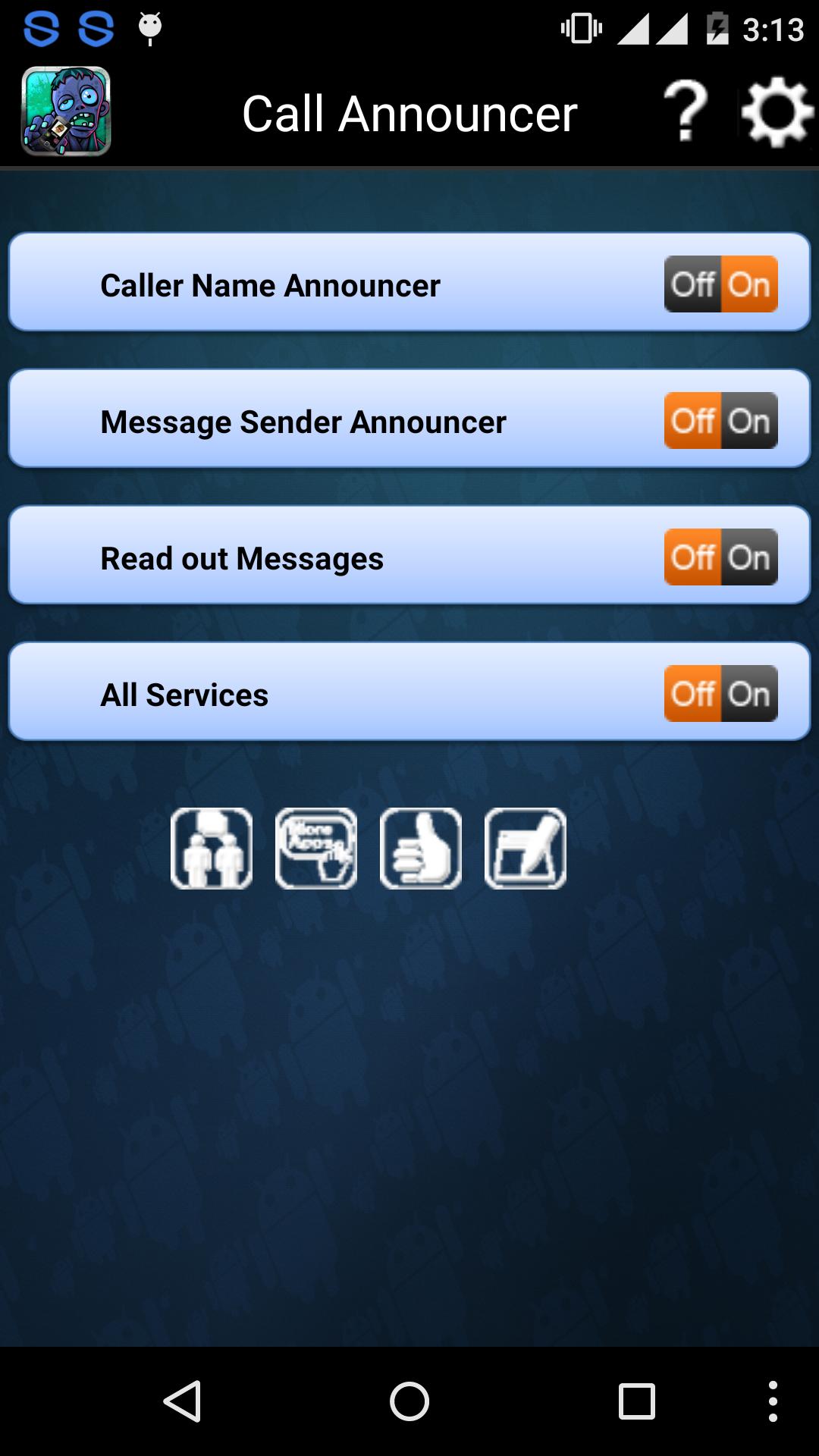Tap the write review icon
The width and height of the screenshot is (819, 1456).
click(x=526, y=849)
